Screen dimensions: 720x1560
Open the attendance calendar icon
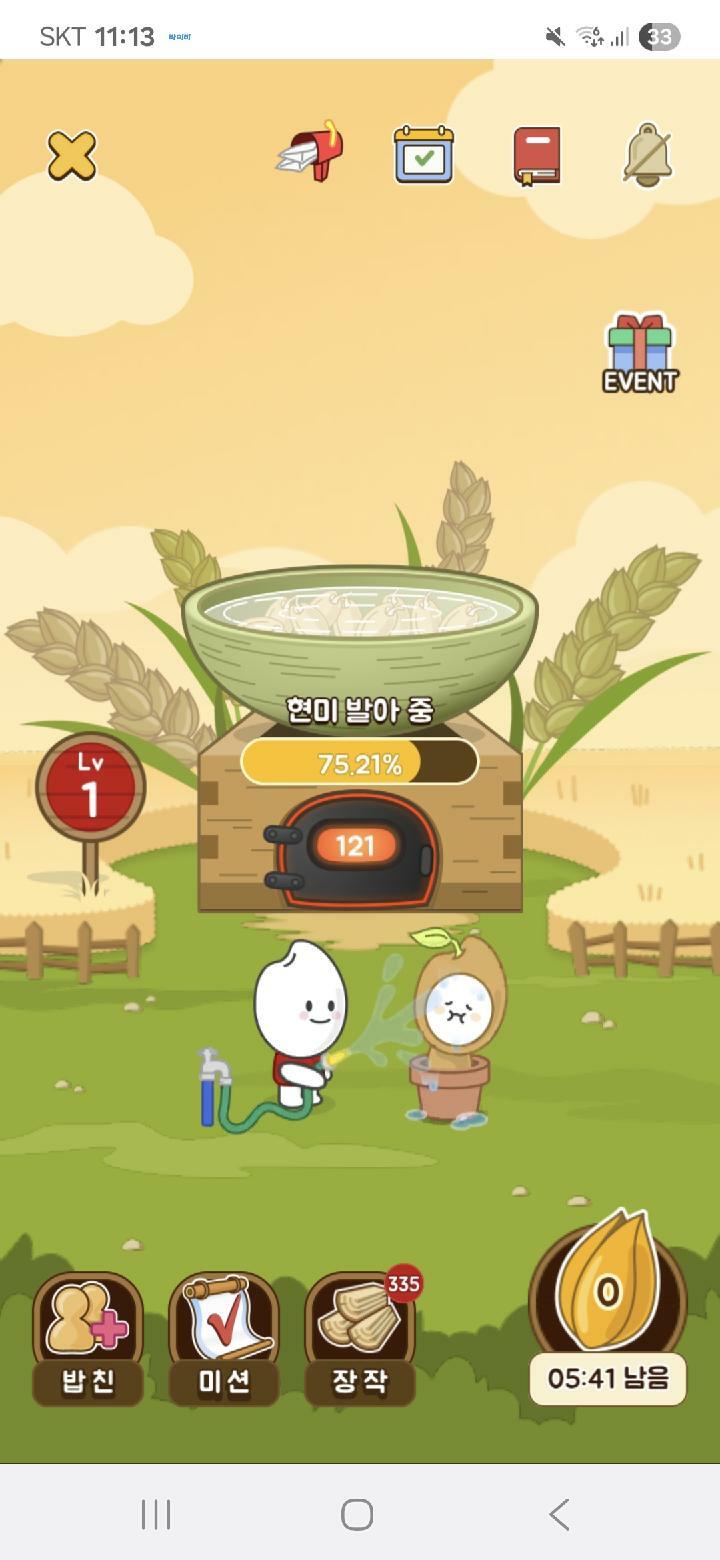click(423, 155)
